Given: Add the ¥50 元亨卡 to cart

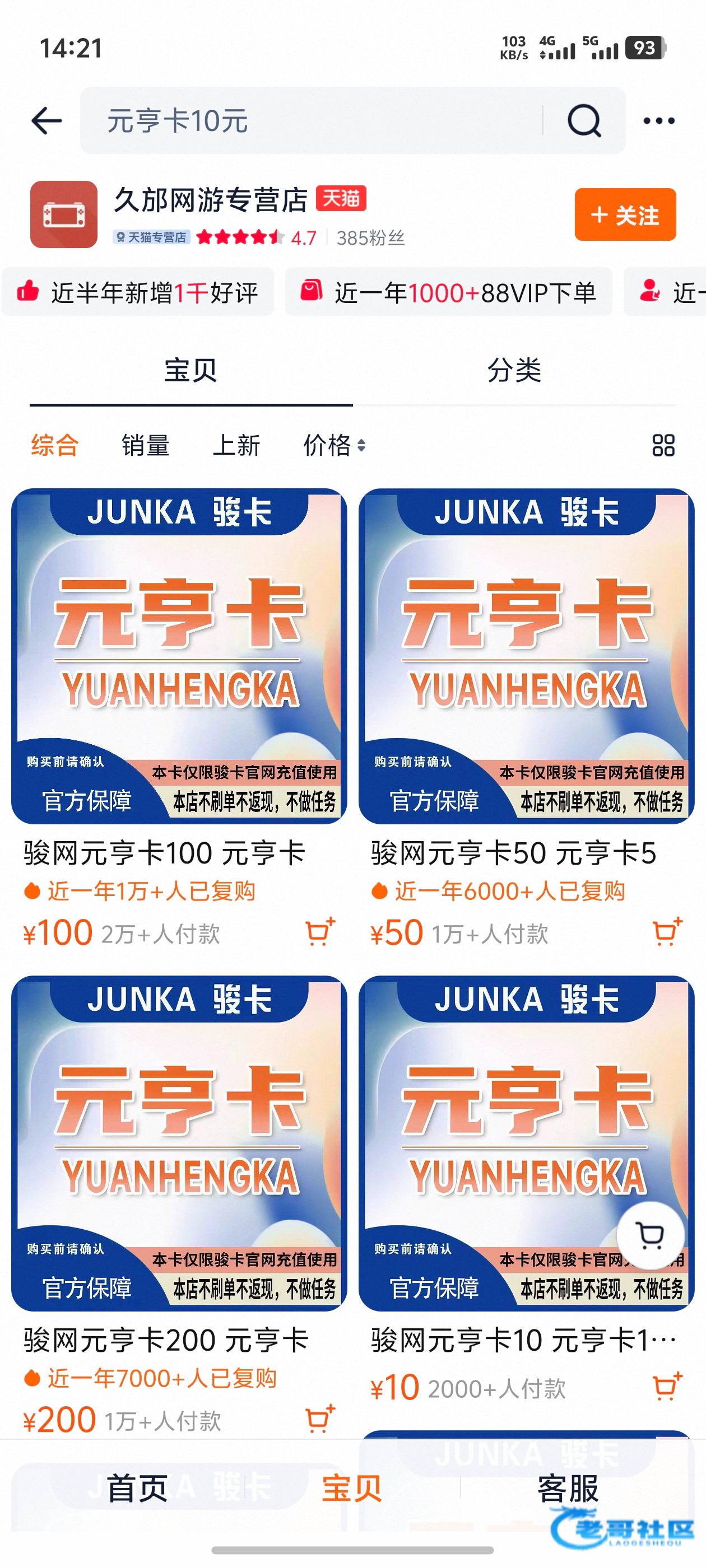Looking at the screenshot, I should (668, 932).
